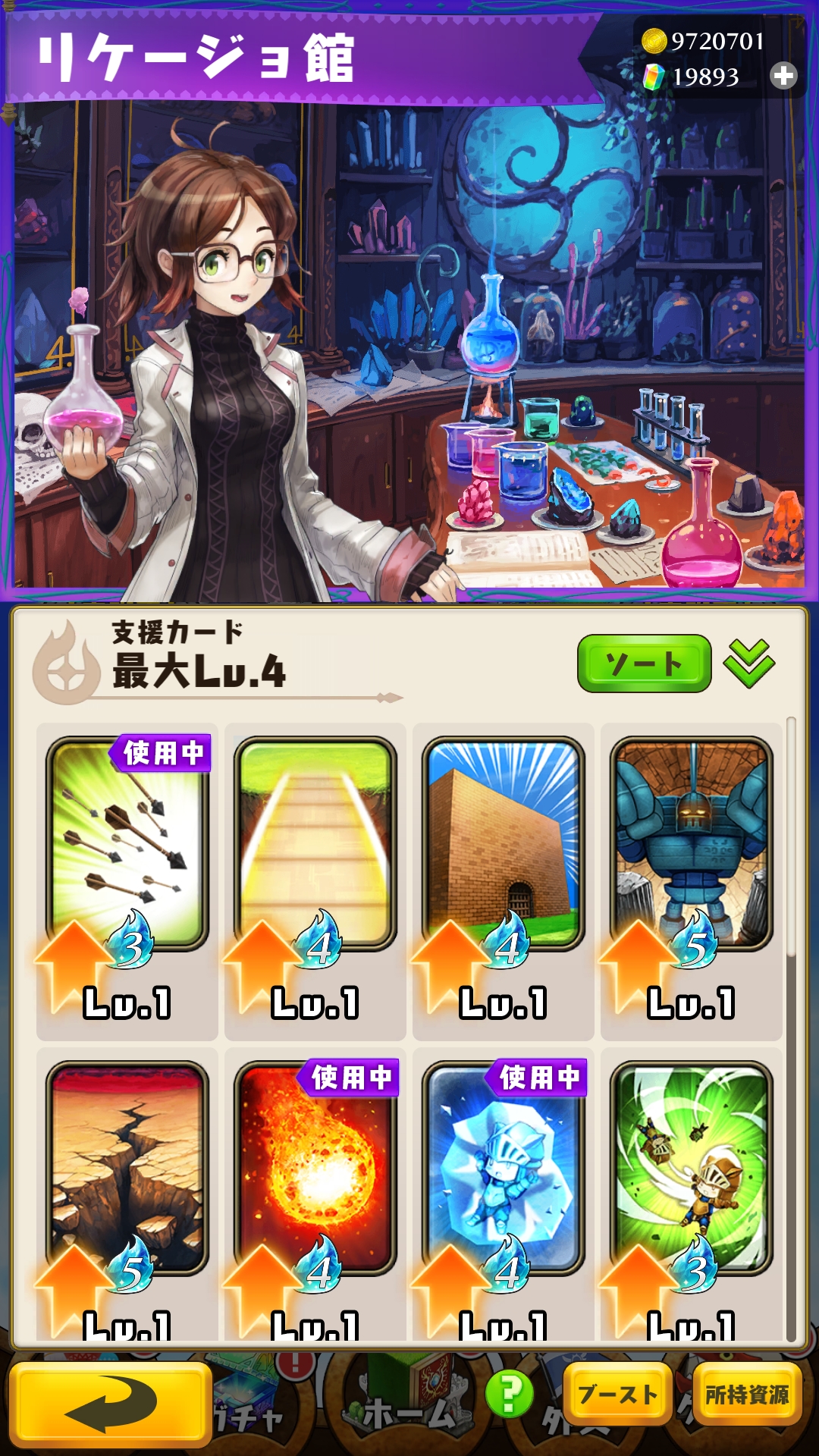Select the arrow volley support card
Screen dimensions: 819x1456
click(127, 857)
